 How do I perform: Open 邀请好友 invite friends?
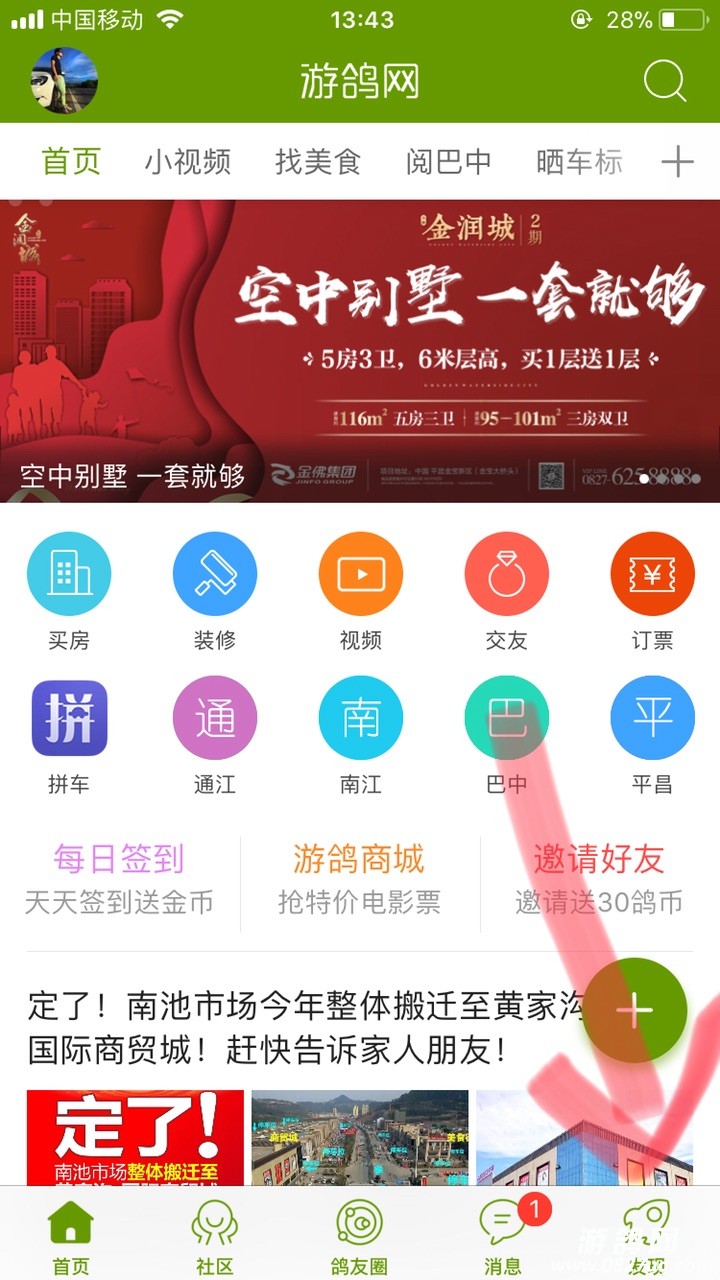pyautogui.click(x=598, y=878)
